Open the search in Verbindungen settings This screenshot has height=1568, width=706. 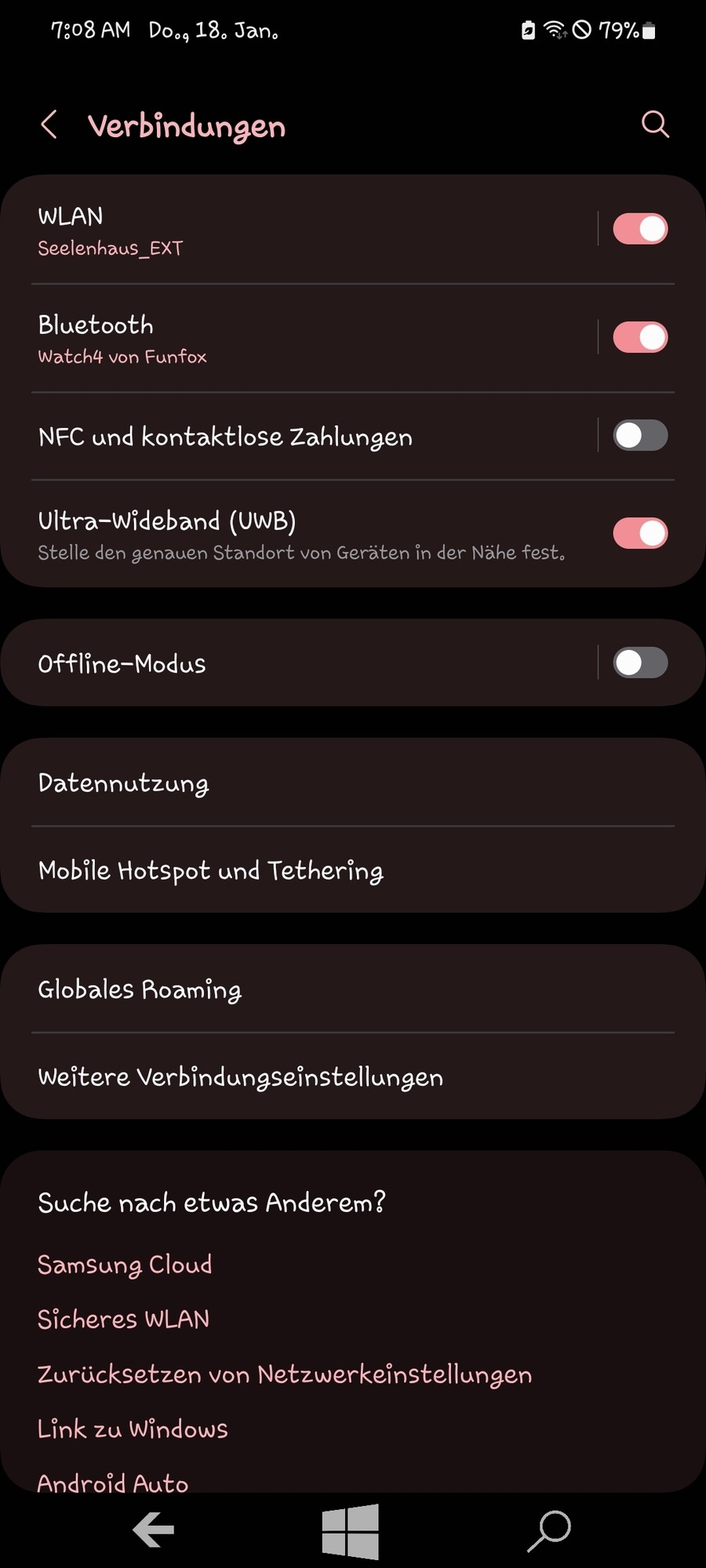(655, 124)
